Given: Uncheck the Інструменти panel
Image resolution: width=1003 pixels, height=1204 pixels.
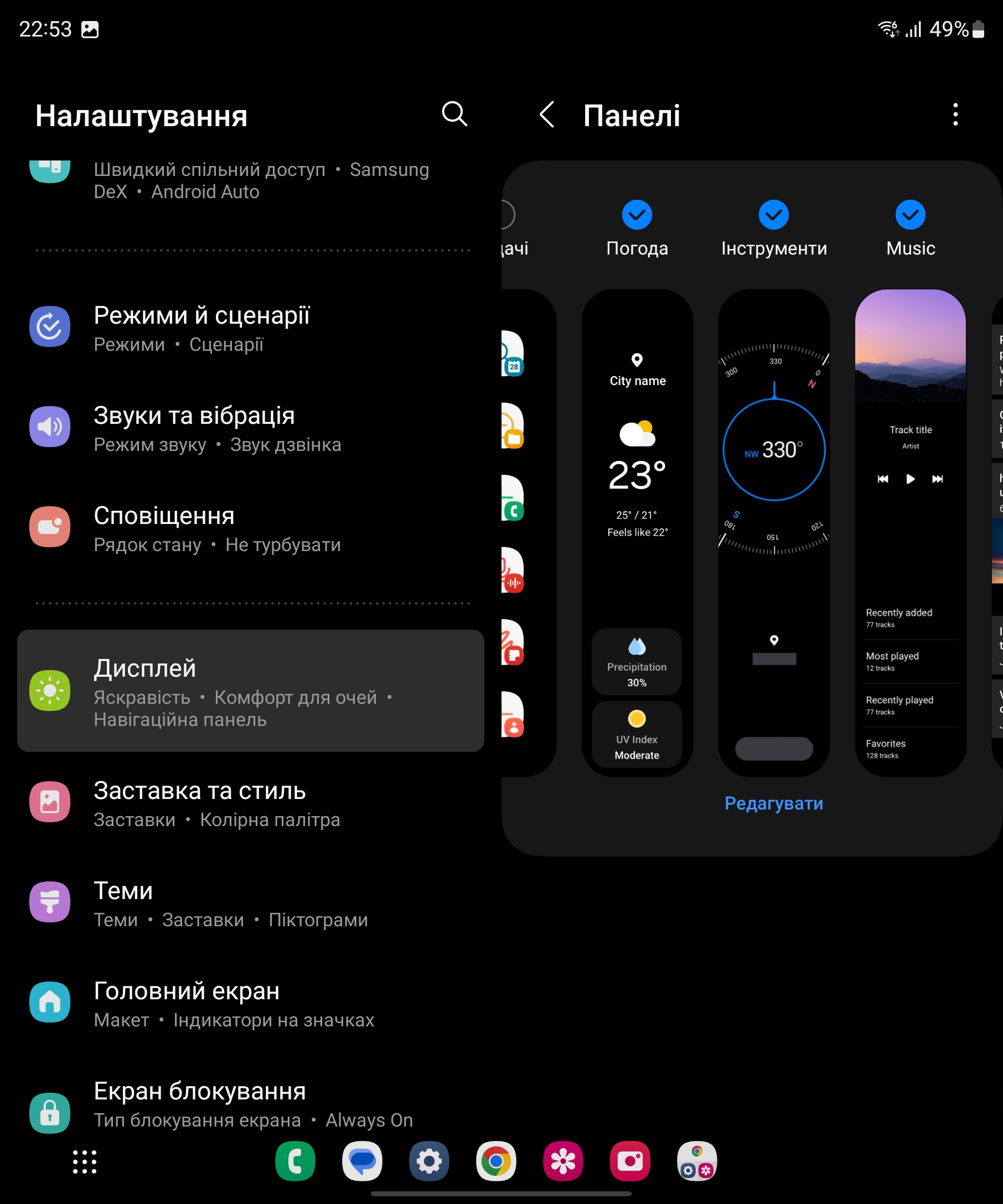Looking at the screenshot, I should coord(774,215).
